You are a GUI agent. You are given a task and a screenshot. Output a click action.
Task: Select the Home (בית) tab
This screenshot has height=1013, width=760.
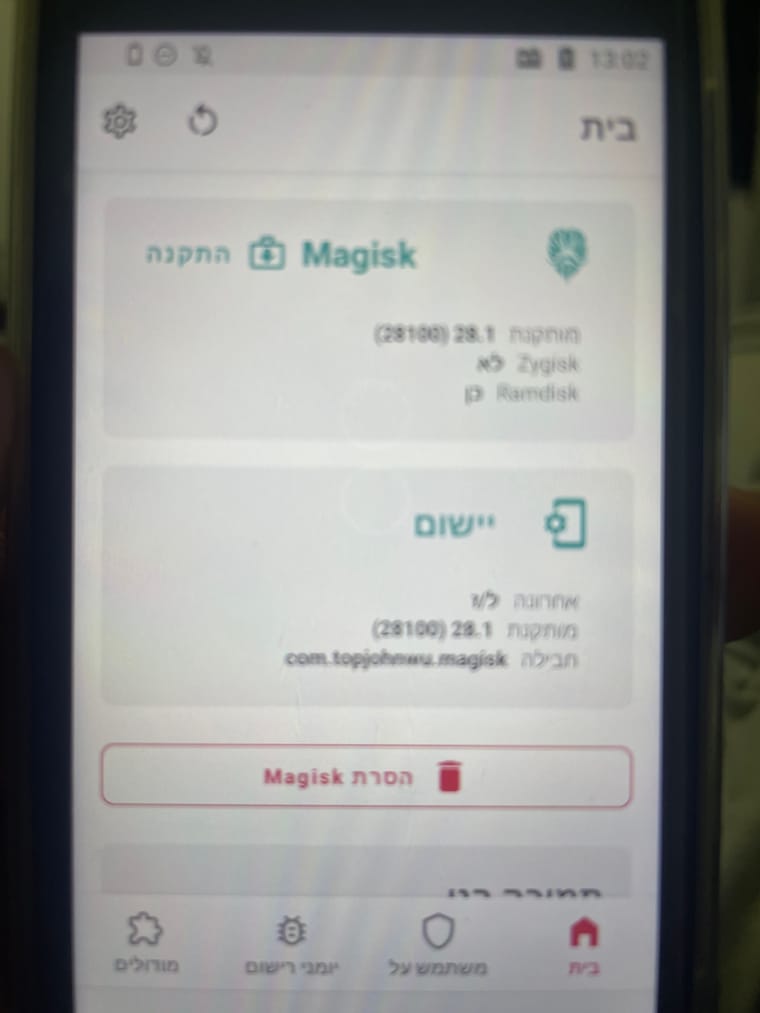pyautogui.click(x=584, y=947)
